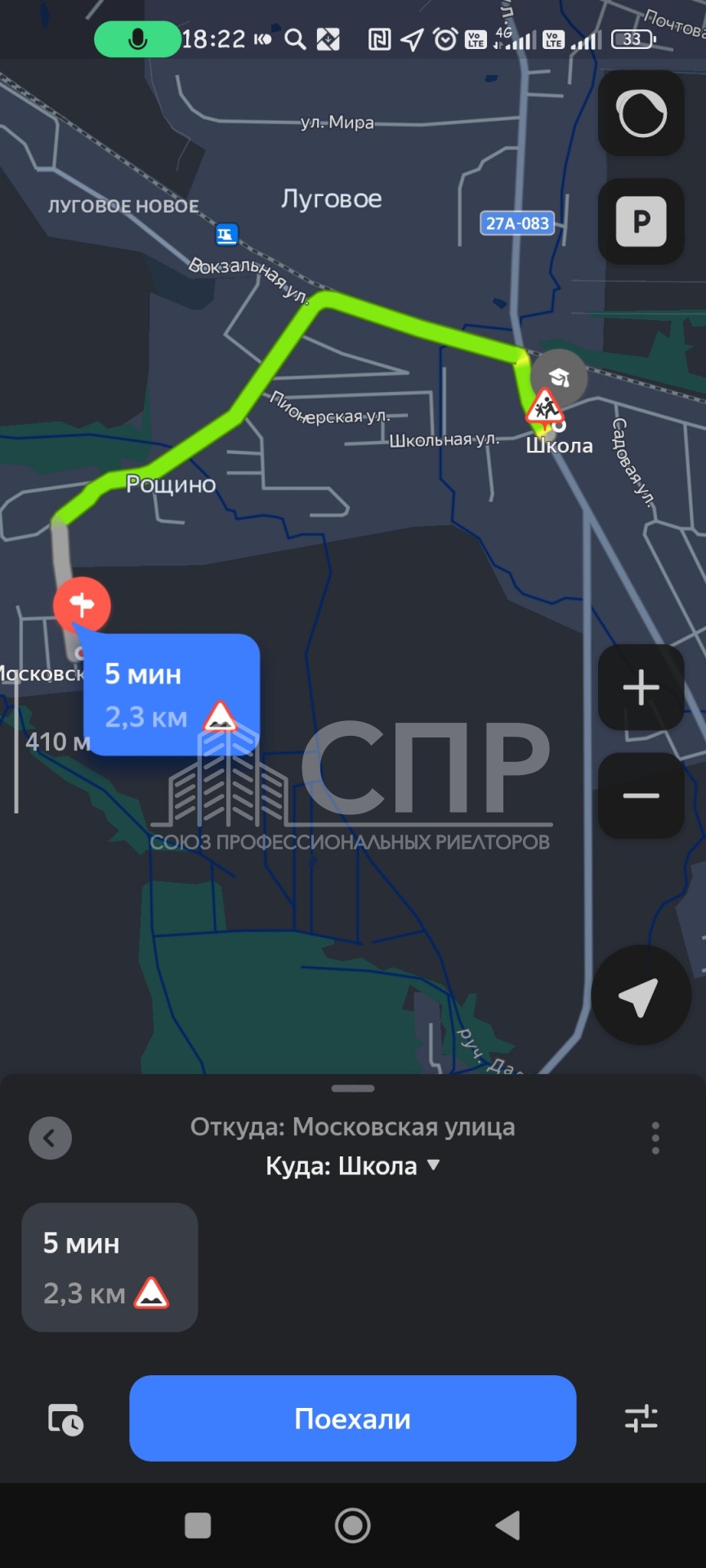This screenshot has width=706, height=1568.
Task: Tap the blue 5 мин route balloon on map
Action: [172, 694]
